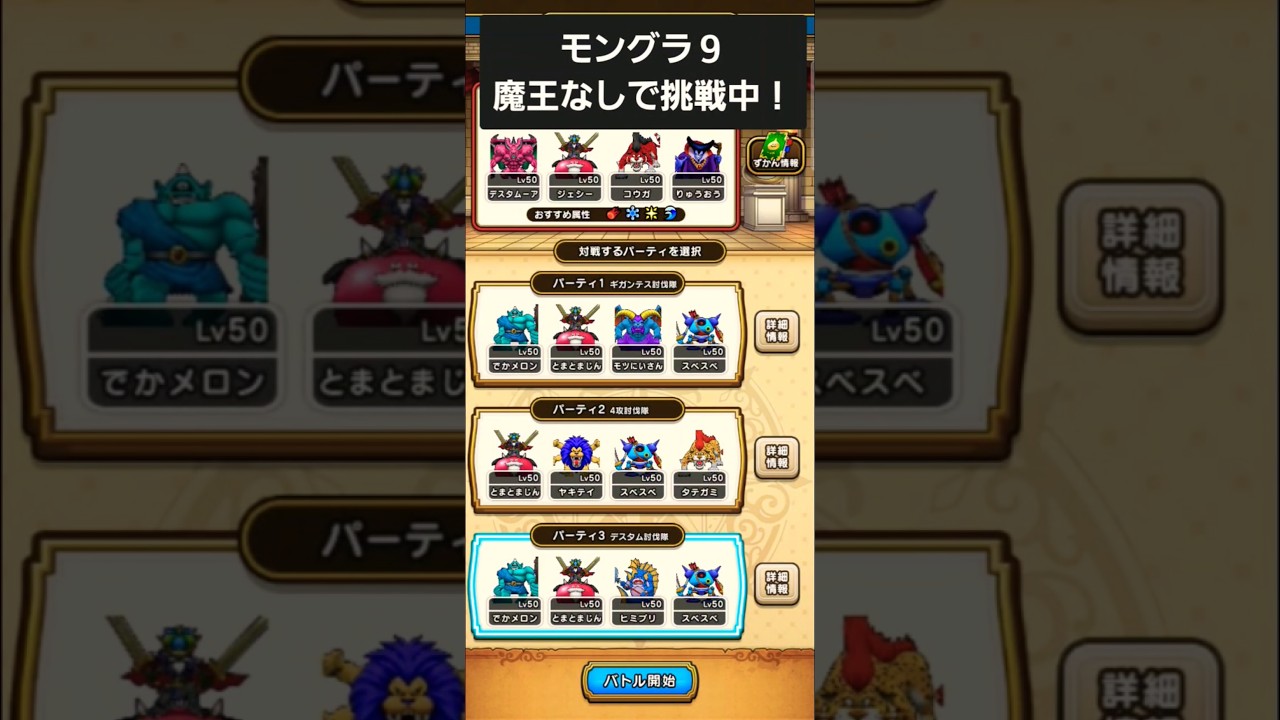This screenshot has width=1280, height=720.
Task: Start the battle with バトル開始
Action: click(640, 681)
